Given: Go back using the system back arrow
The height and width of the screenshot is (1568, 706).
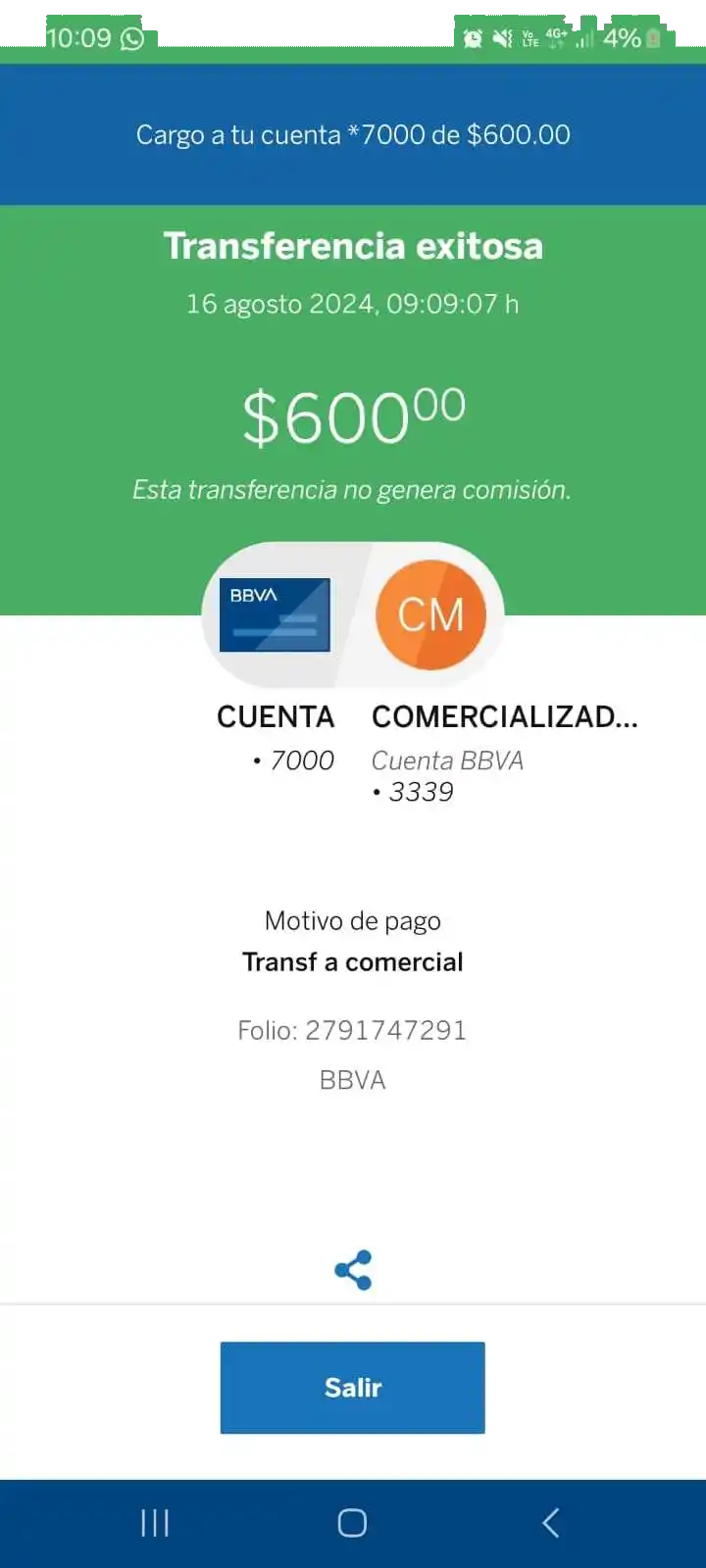Looking at the screenshot, I should (x=551, y=1523).
